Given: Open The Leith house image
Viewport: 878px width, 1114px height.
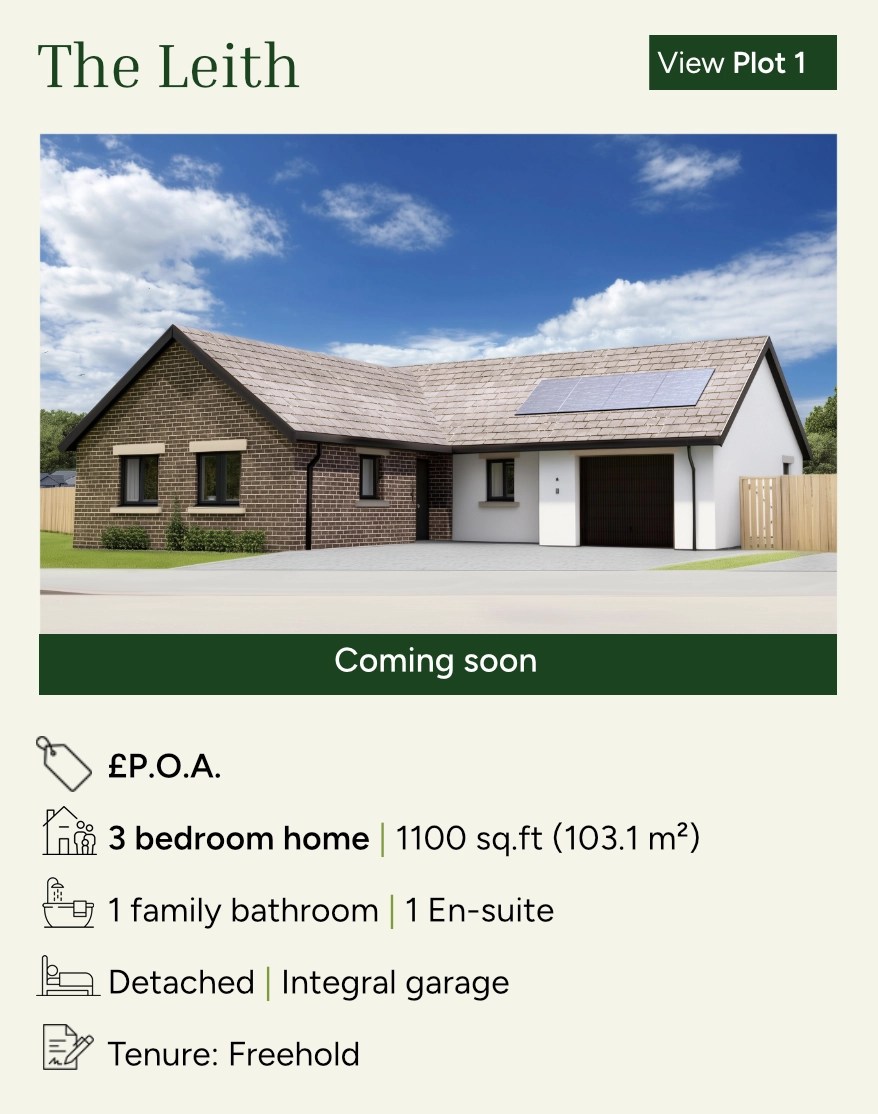Looking at the screenshot, I should coord(438,384).
